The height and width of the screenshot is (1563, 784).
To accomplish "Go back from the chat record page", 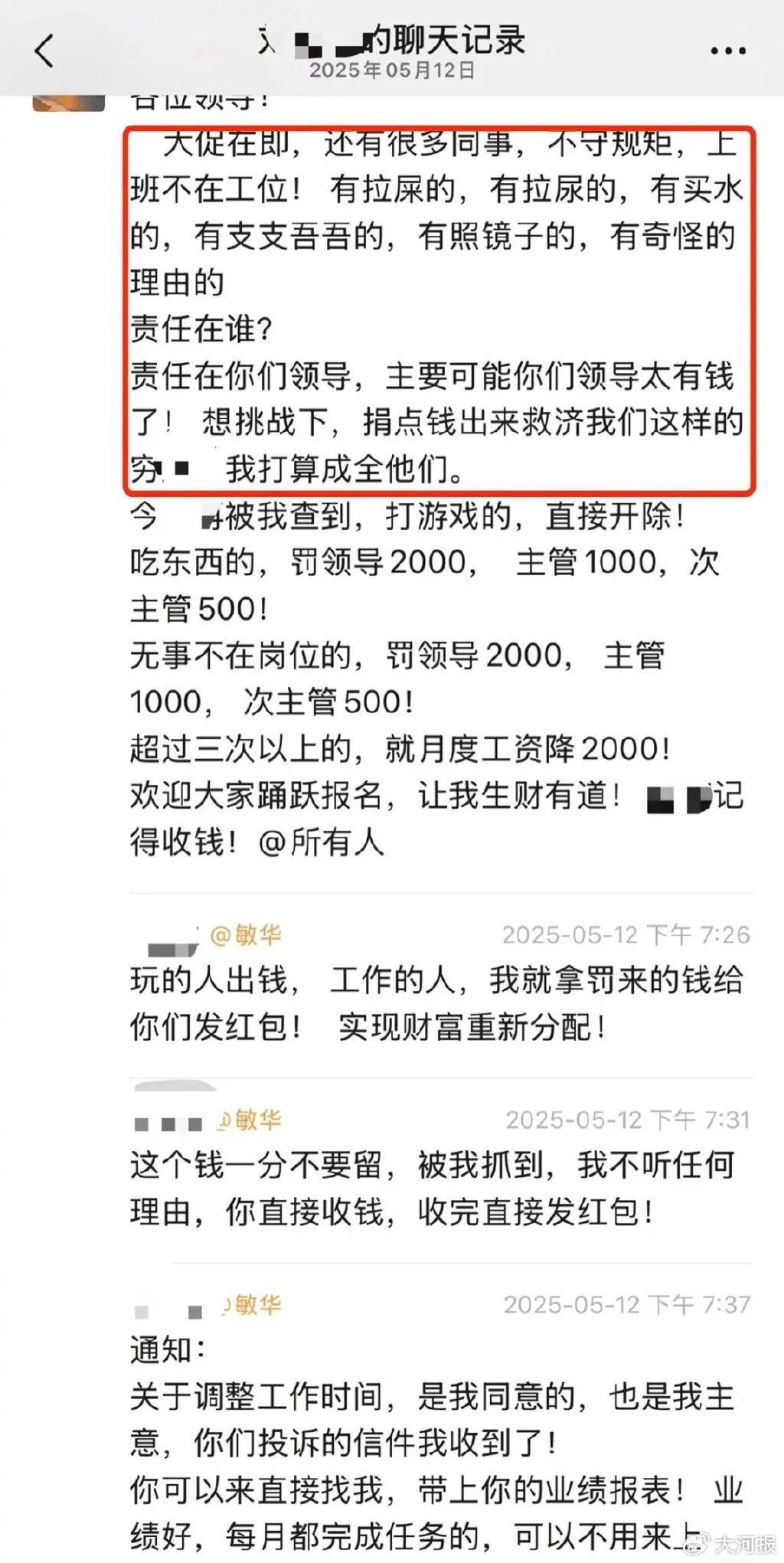I will pyautogui.click(x=44, y=51).
